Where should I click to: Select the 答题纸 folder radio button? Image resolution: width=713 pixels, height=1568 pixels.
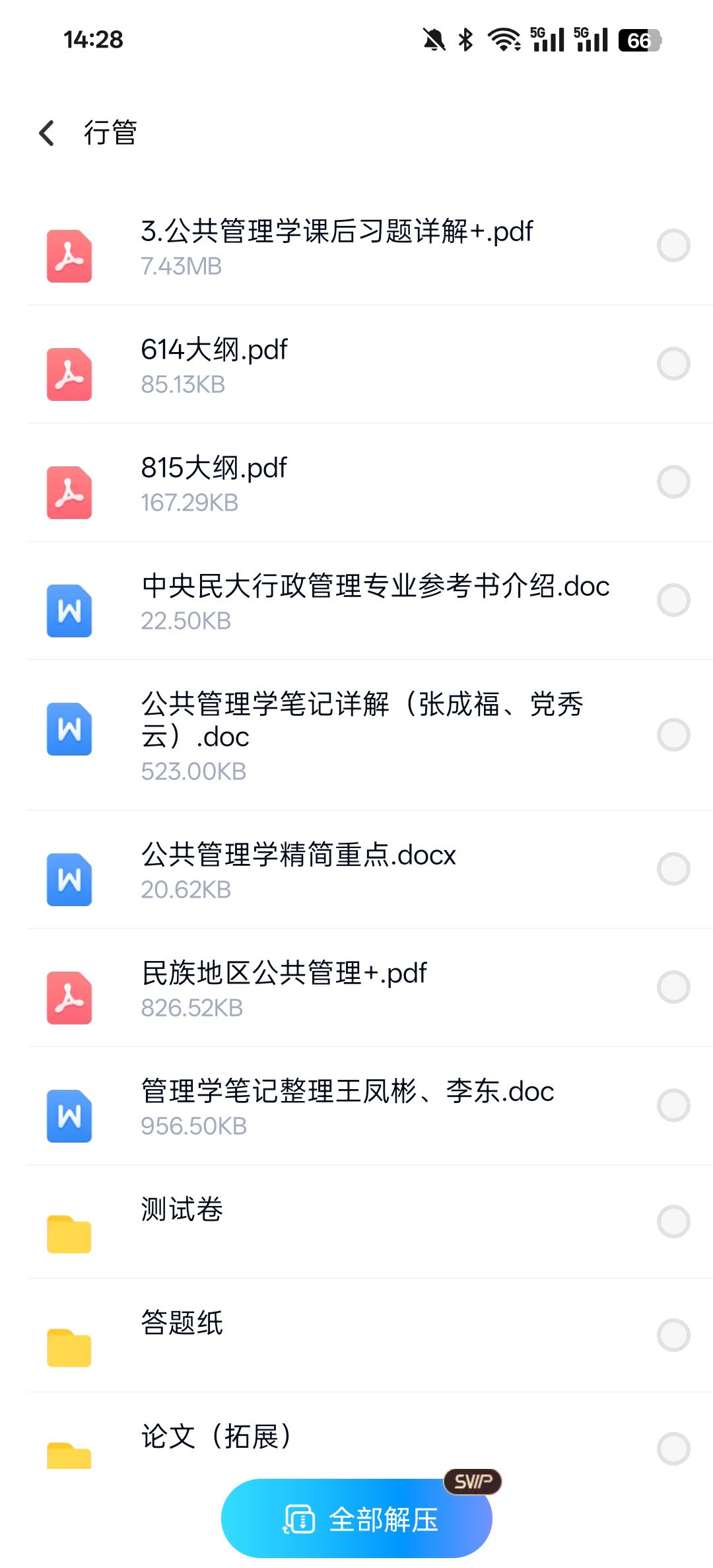(673, 1336)
